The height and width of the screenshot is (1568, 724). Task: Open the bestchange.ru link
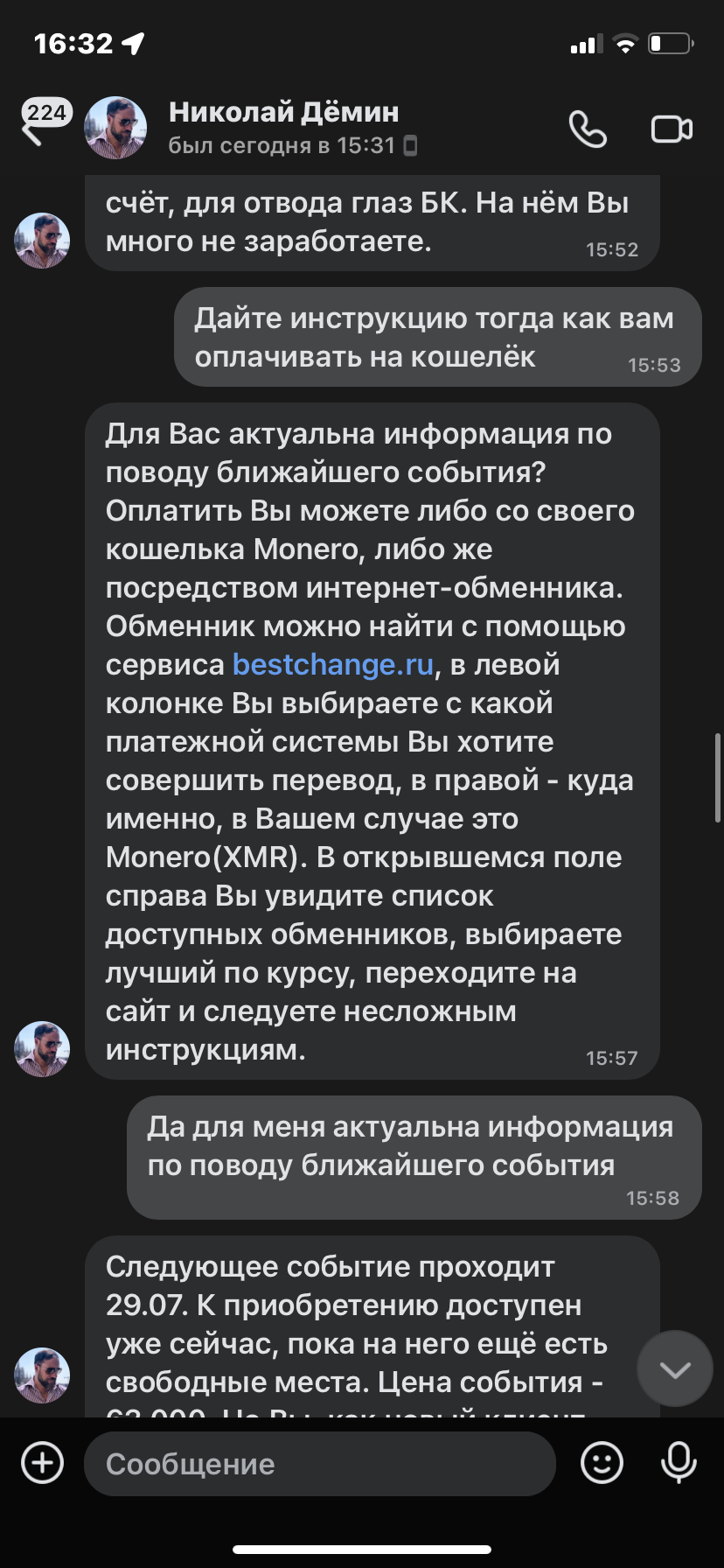point(333,665)
